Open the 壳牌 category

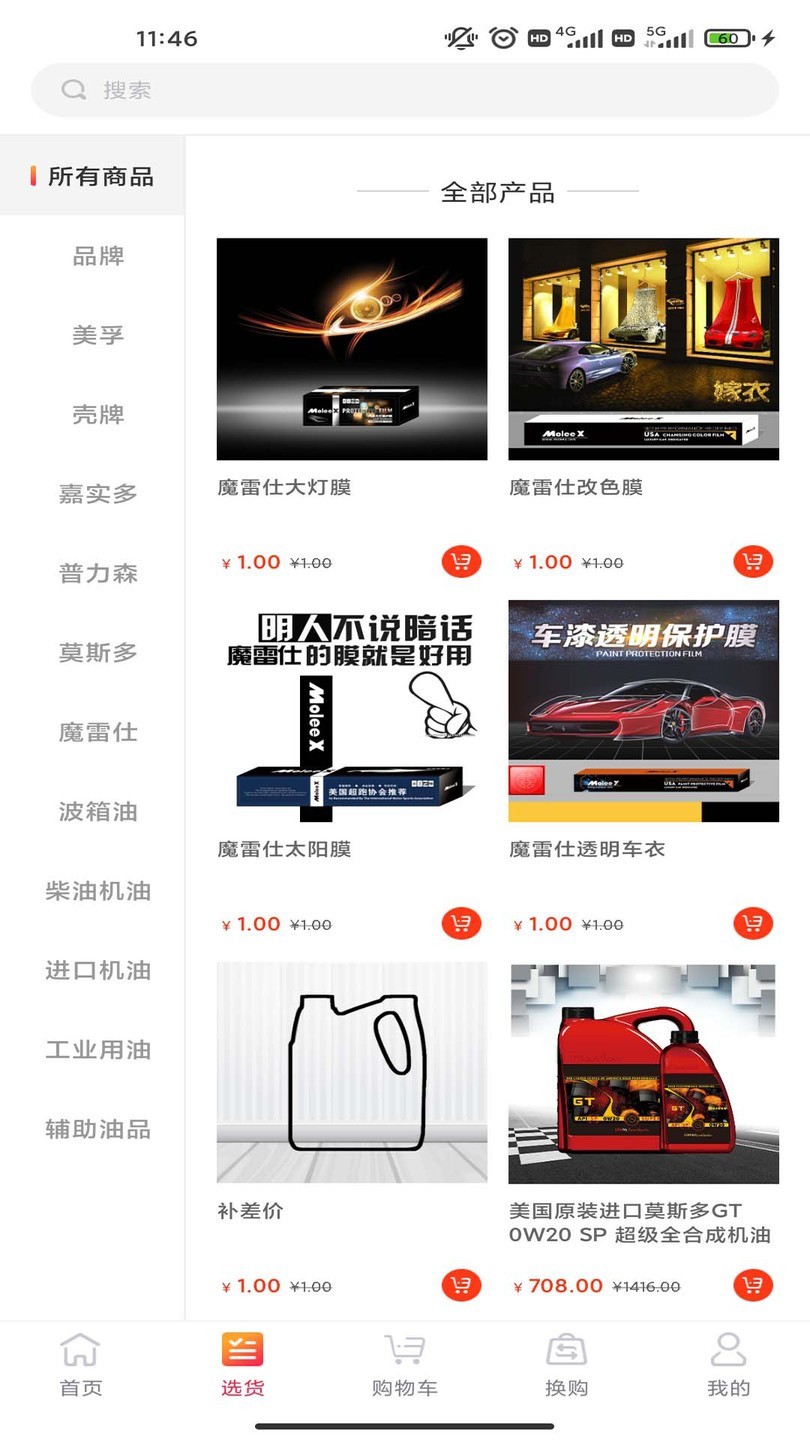pos(98,414)
